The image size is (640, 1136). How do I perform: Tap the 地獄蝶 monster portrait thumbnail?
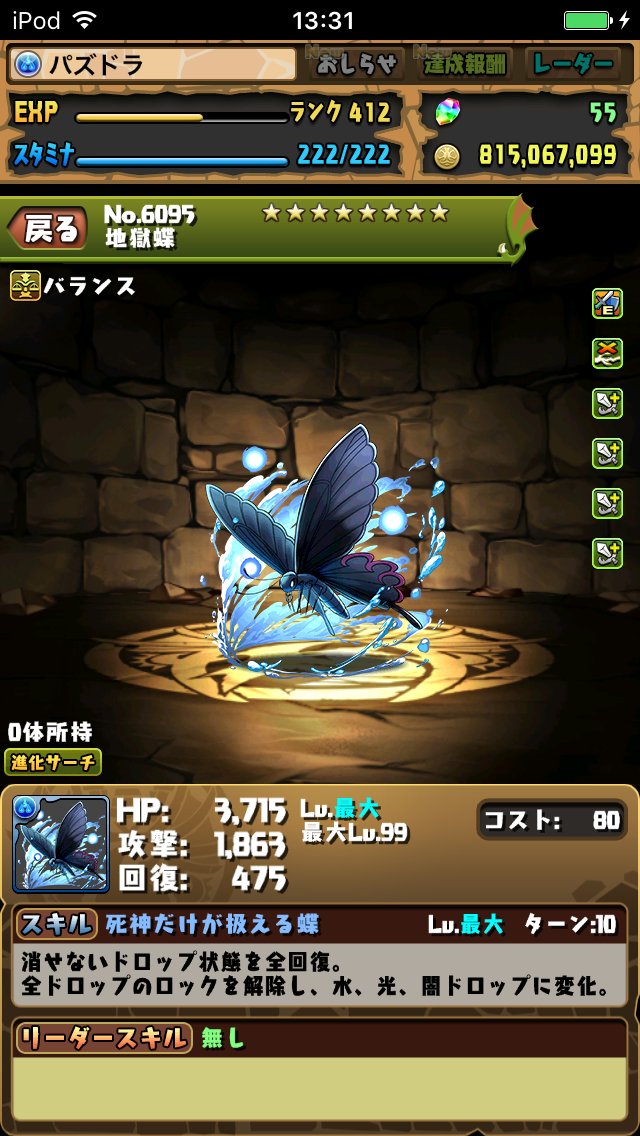tap(61, 845)
